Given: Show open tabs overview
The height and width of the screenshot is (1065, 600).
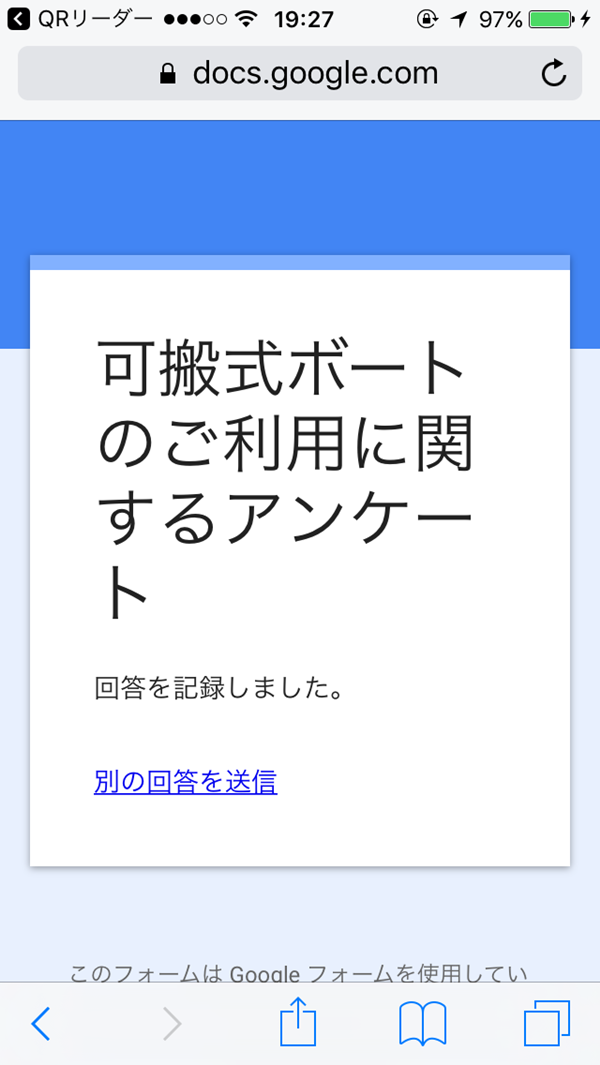Looking at the screenshot, I should pos(547,1023).
